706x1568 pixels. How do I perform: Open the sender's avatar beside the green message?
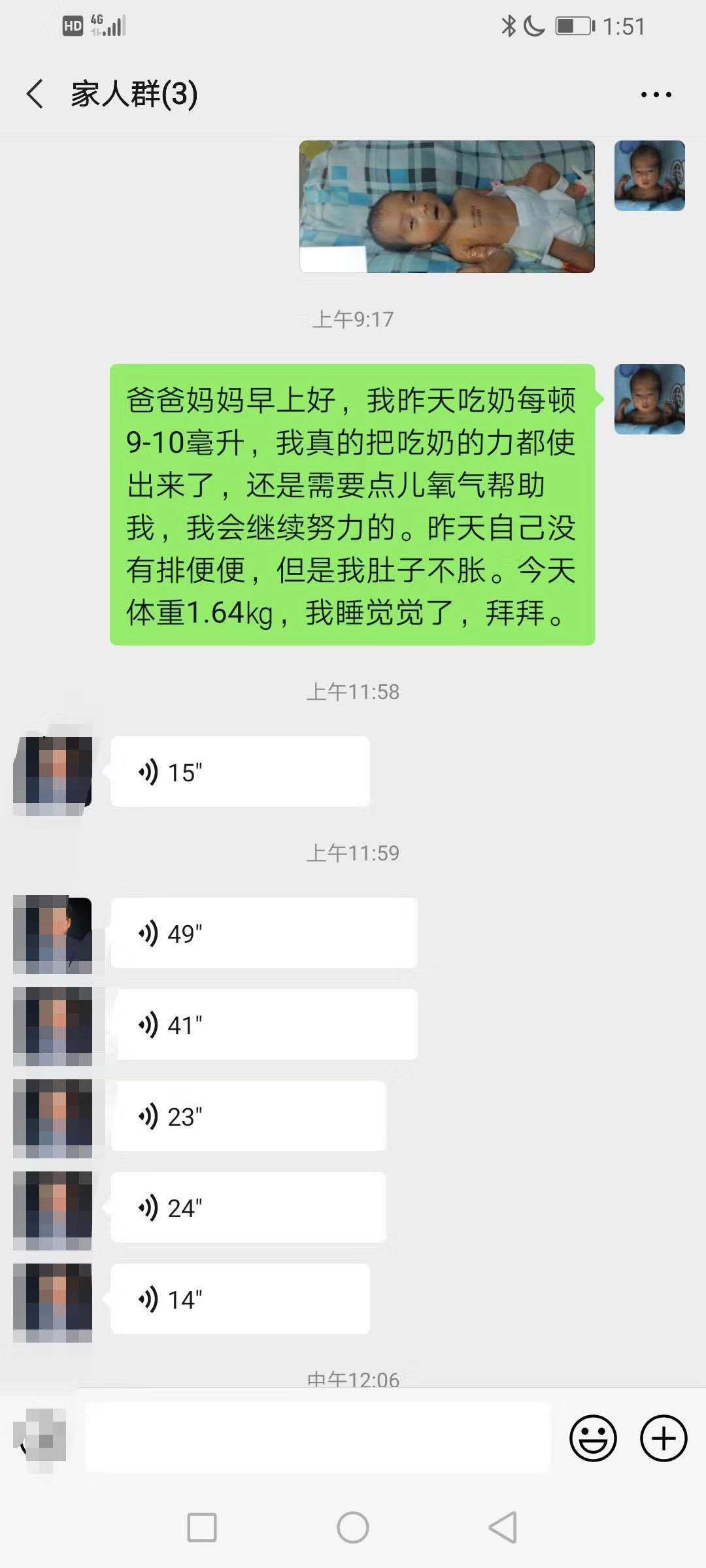649,399
